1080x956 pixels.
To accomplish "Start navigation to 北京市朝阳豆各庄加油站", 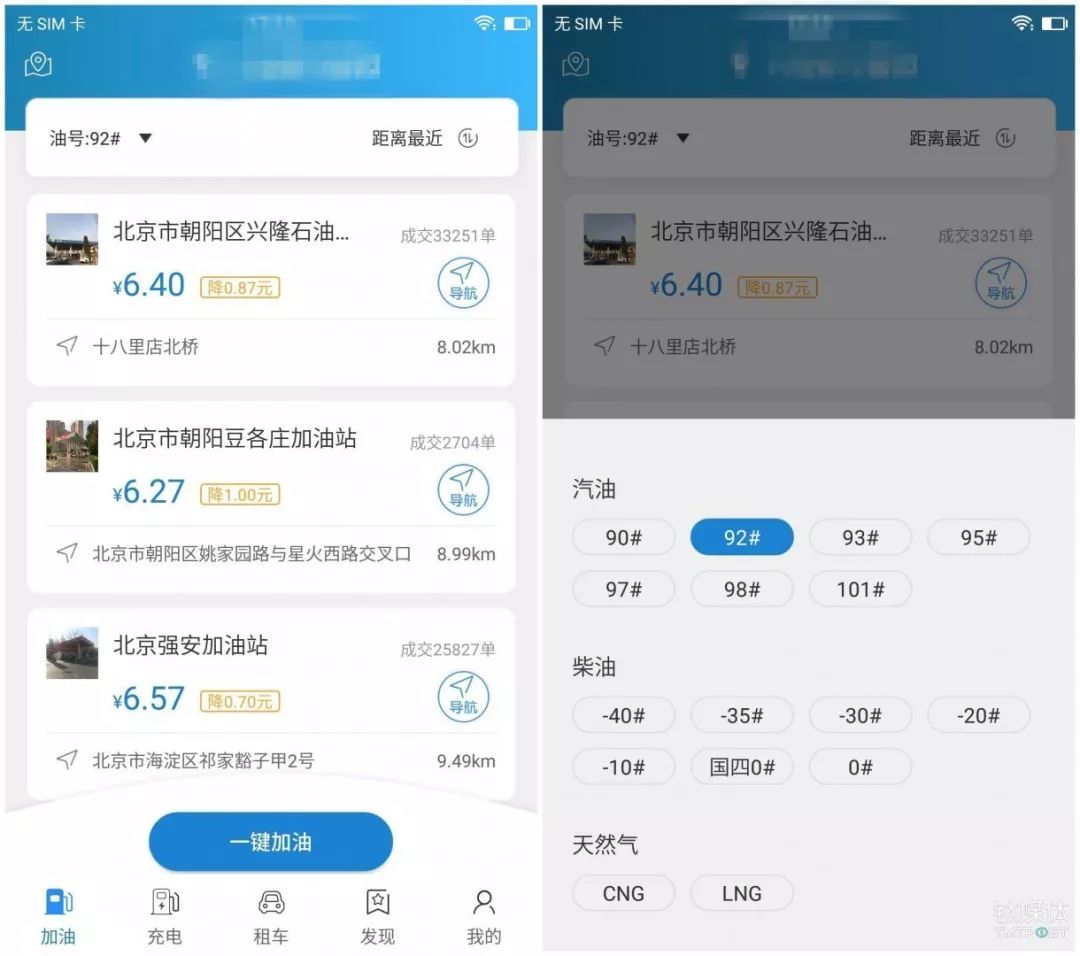I will tap(463, 490).
